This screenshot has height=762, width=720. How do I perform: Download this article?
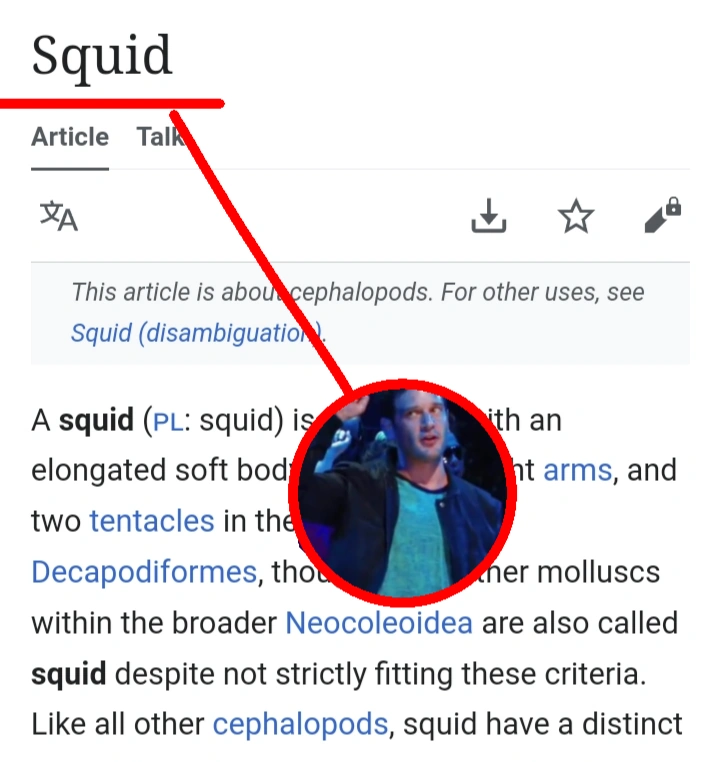pos(489,215)
